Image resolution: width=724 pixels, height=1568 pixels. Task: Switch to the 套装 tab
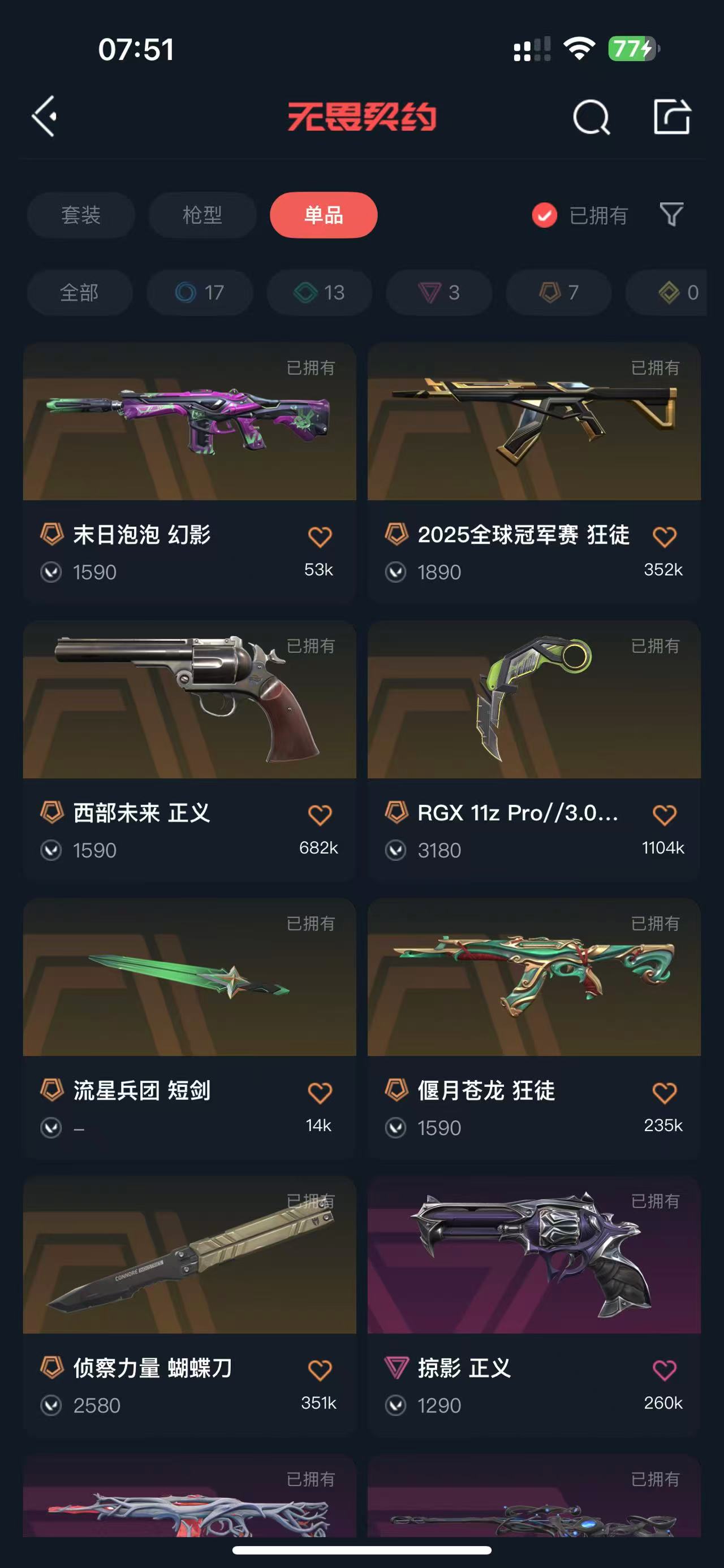(80, 215)
